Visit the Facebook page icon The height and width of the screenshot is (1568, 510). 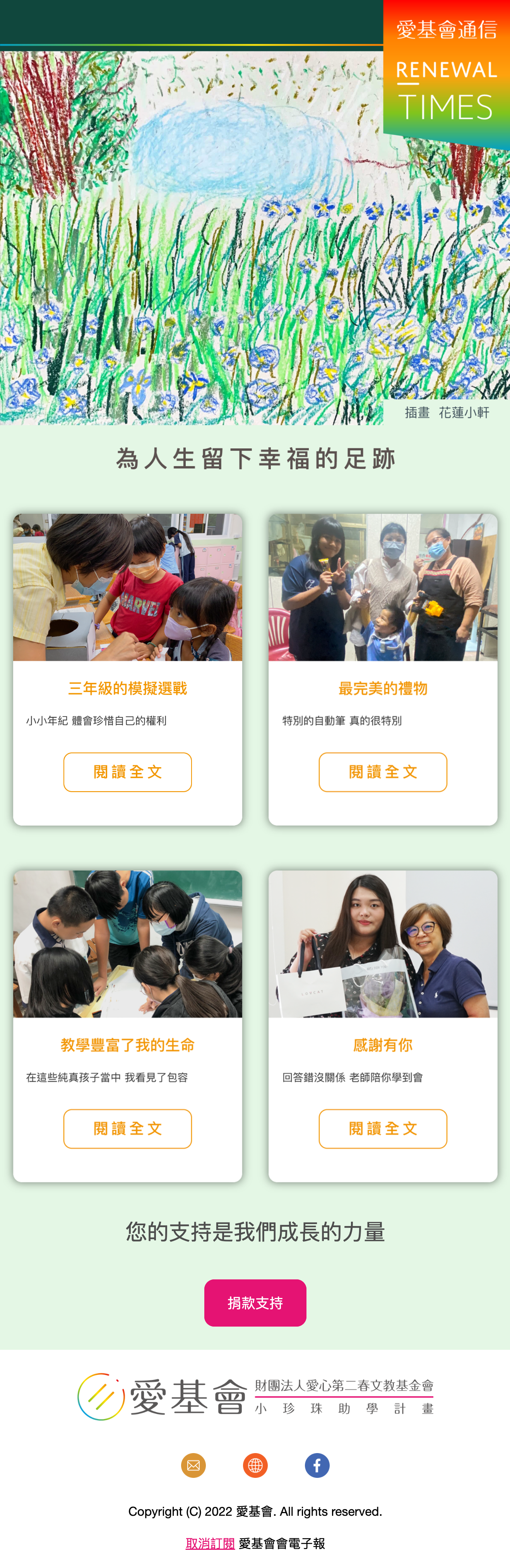point(317,1465)
